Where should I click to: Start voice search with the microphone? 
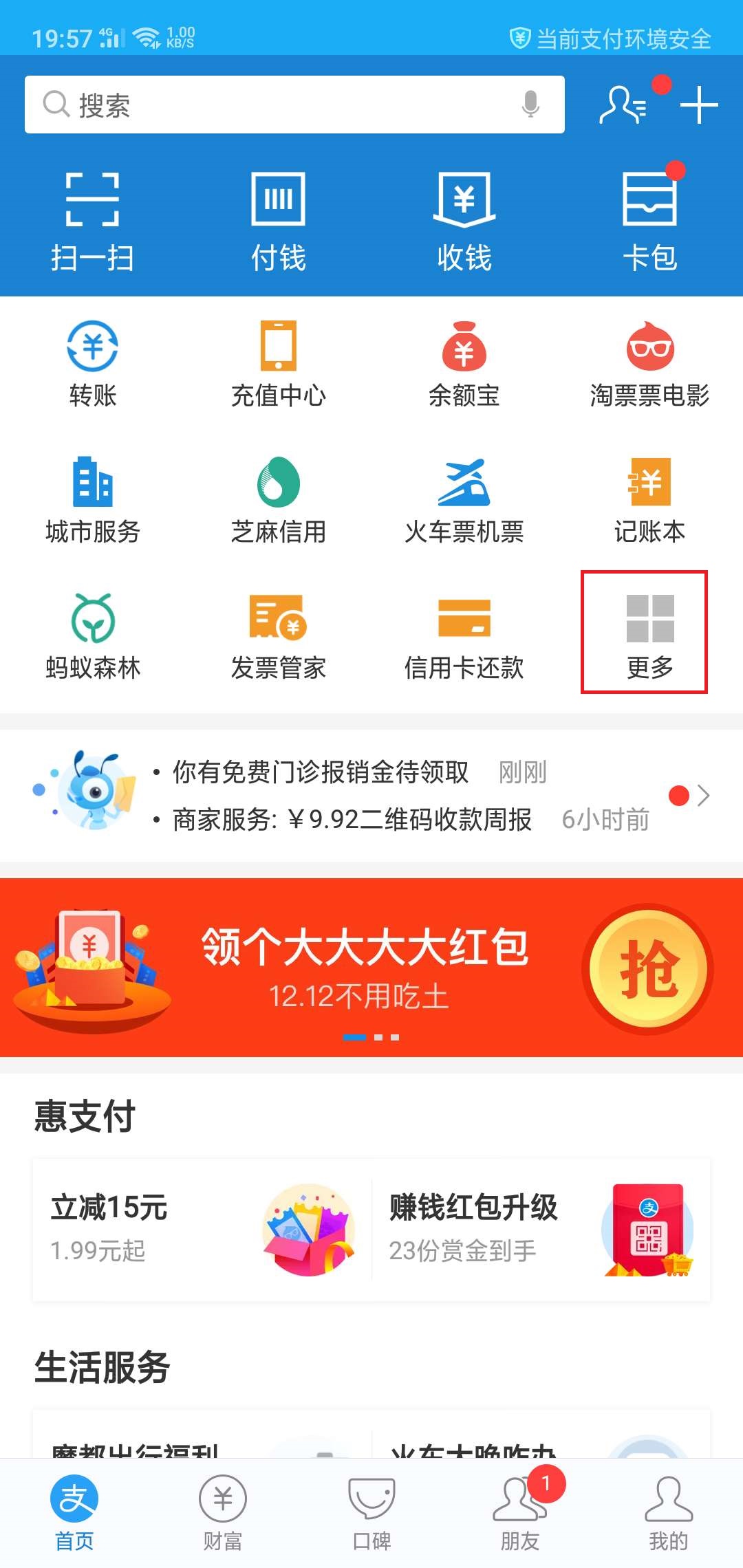click(530, 105)
